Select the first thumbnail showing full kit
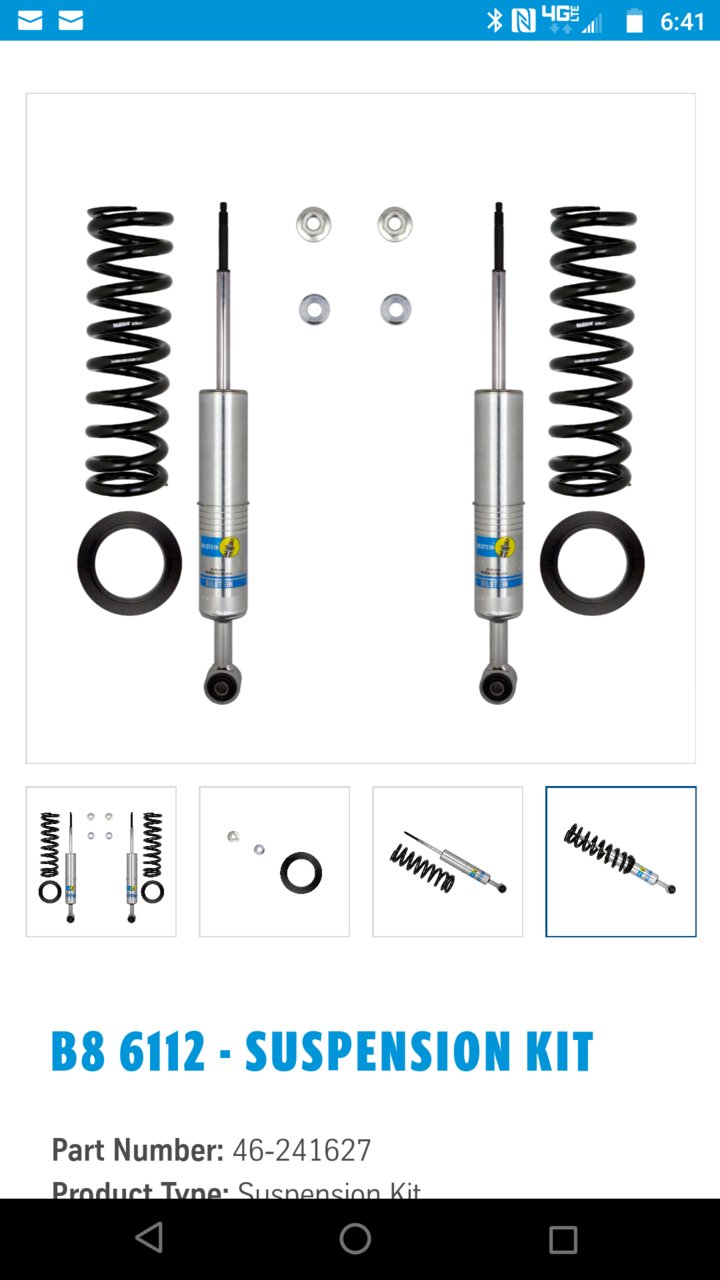The height and width of the screenshot is (1280, 720). click(101, 861)
